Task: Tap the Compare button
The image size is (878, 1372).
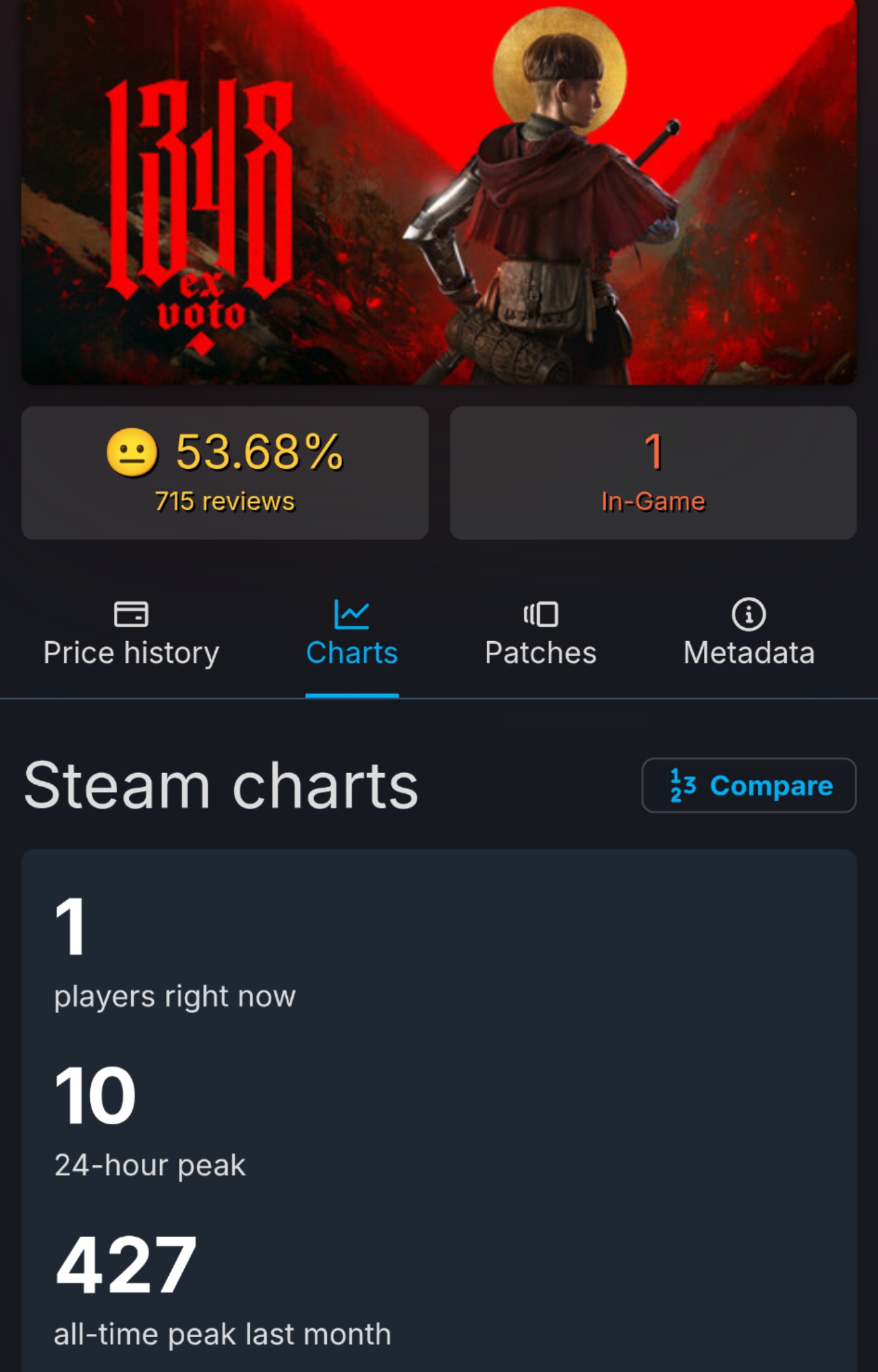Action: tap(749, 785)
